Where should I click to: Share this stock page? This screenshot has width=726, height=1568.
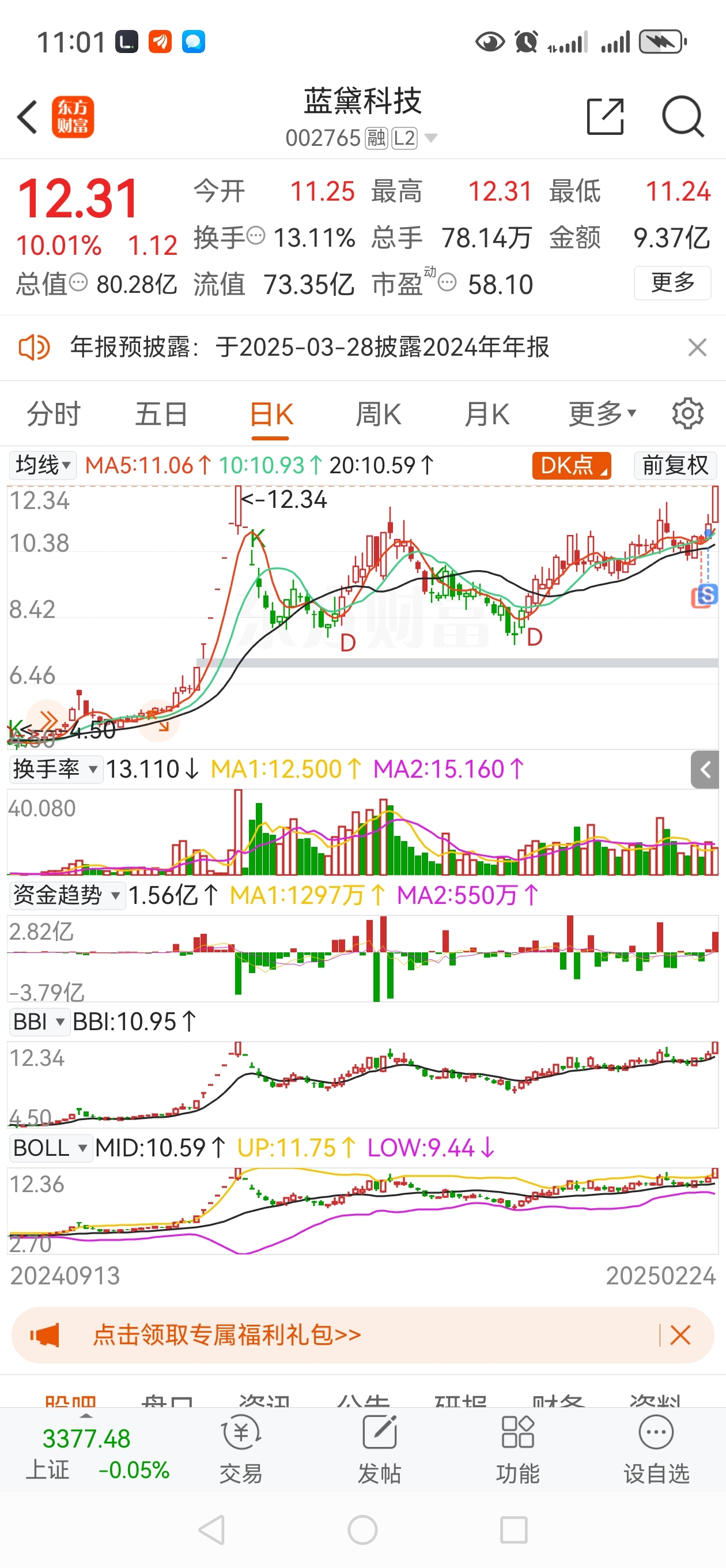click(x=605, y=116)
